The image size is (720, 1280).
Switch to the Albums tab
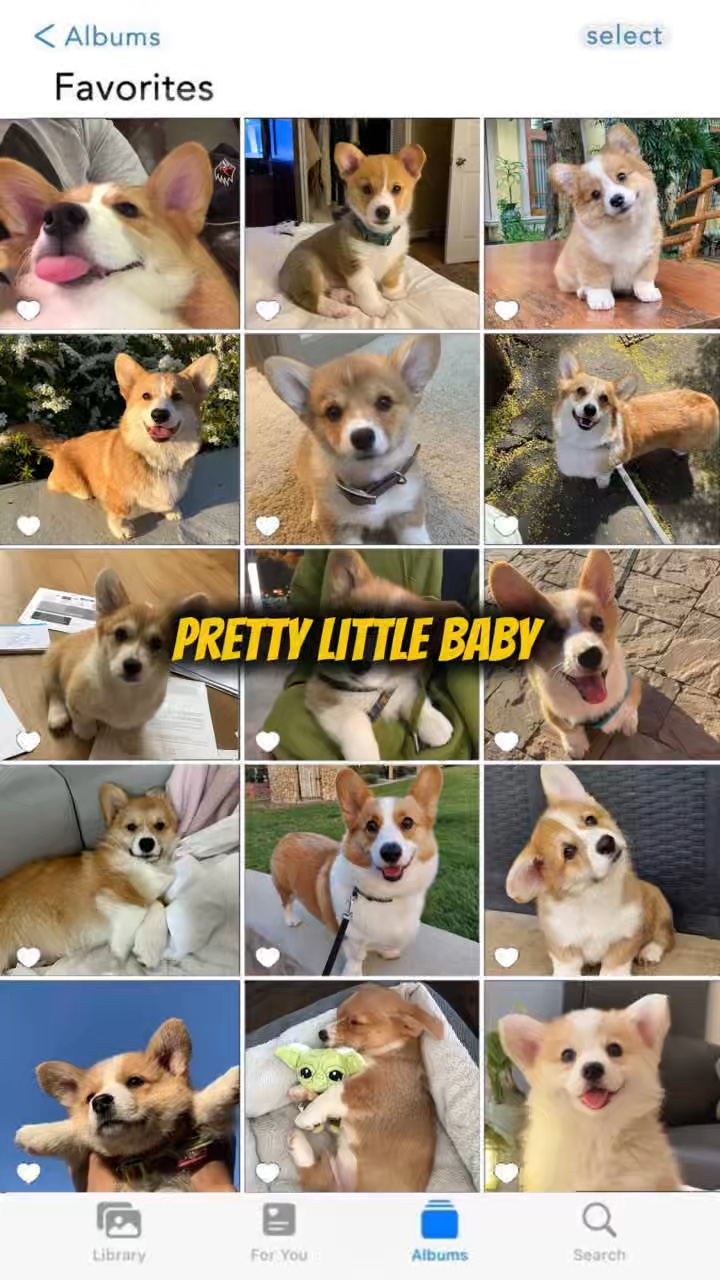coord(439,1232)
